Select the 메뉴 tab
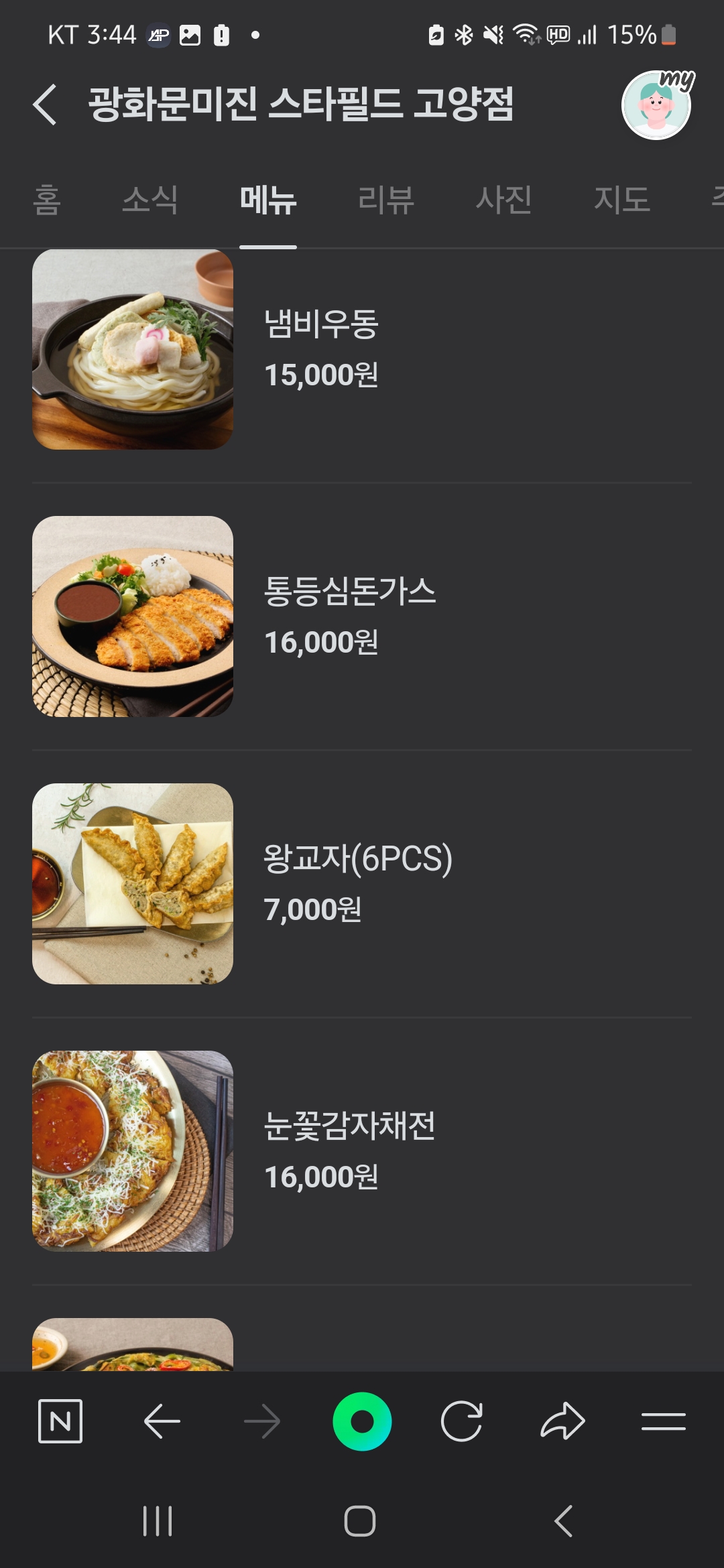The width and height of the screenshot is (724, 1568). [268, 200]
